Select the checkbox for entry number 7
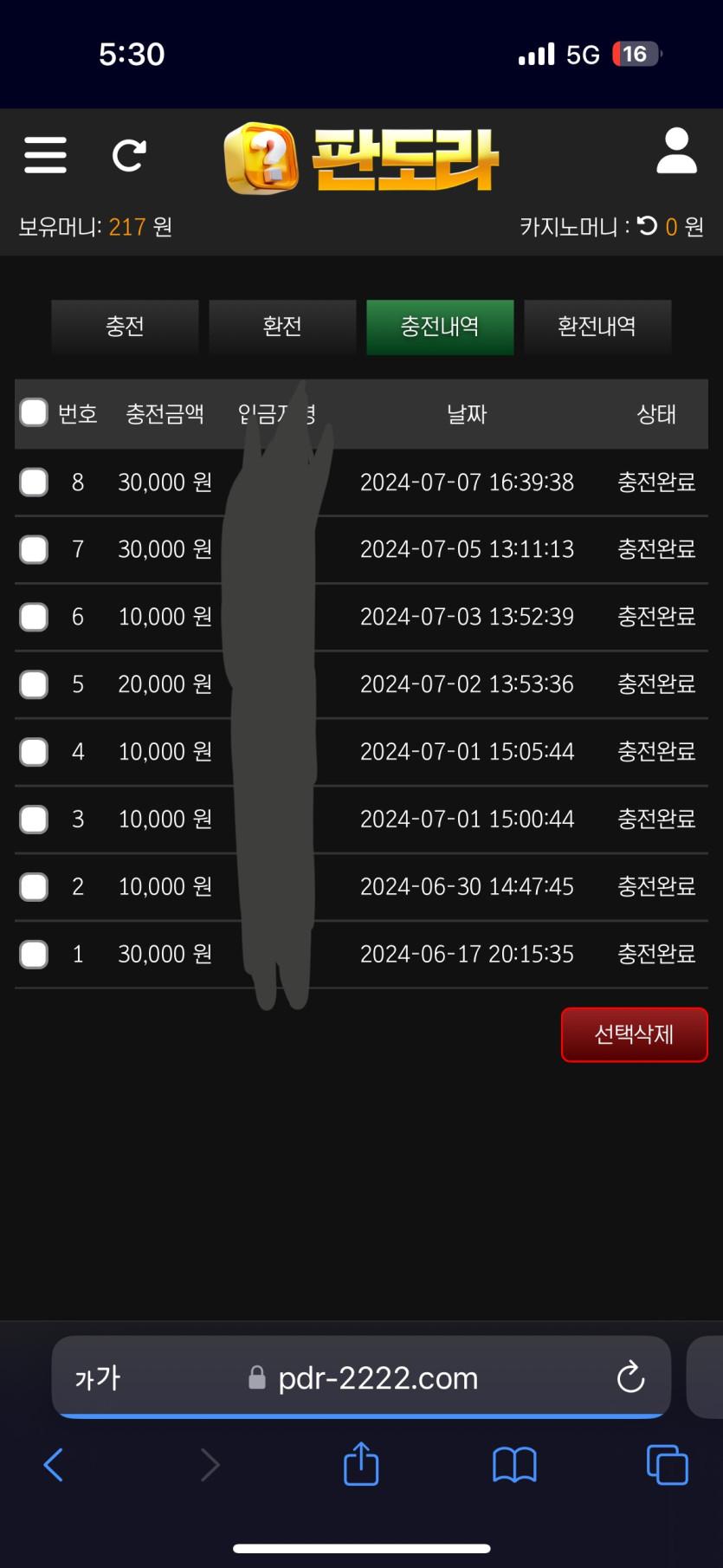Viewport: 723px width, 1568px height. pyautogui.click(x=34, y=549)
